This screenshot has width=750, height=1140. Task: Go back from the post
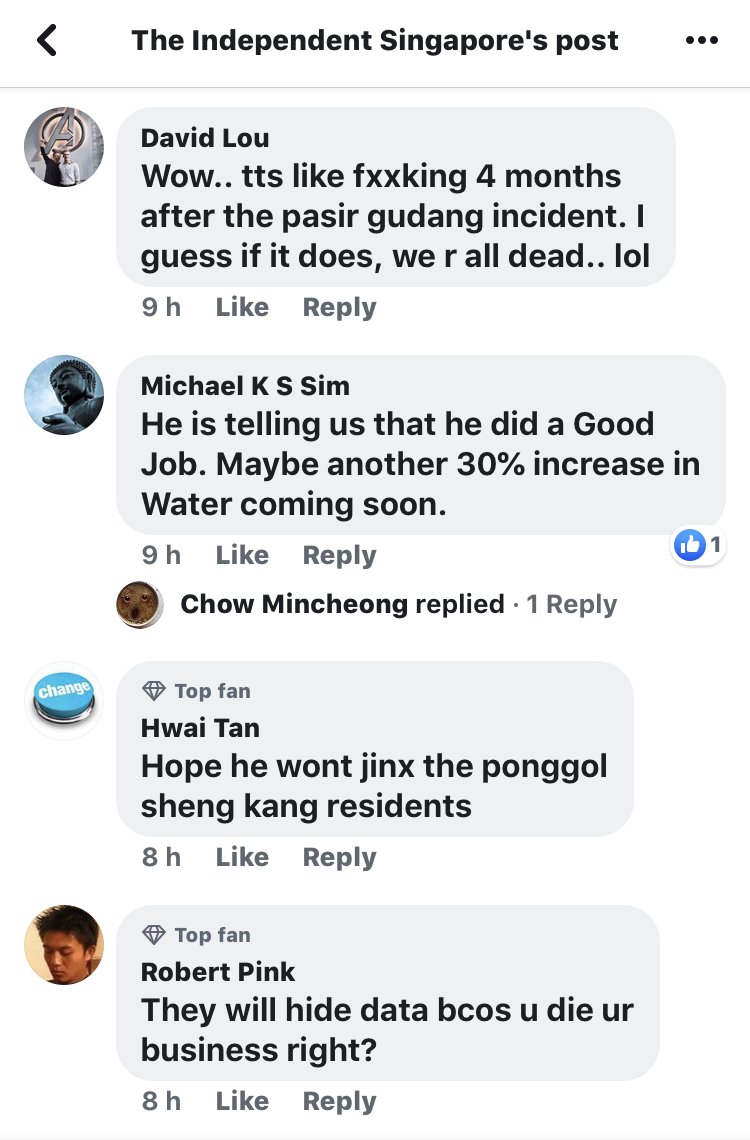click(x=47, y=41)
